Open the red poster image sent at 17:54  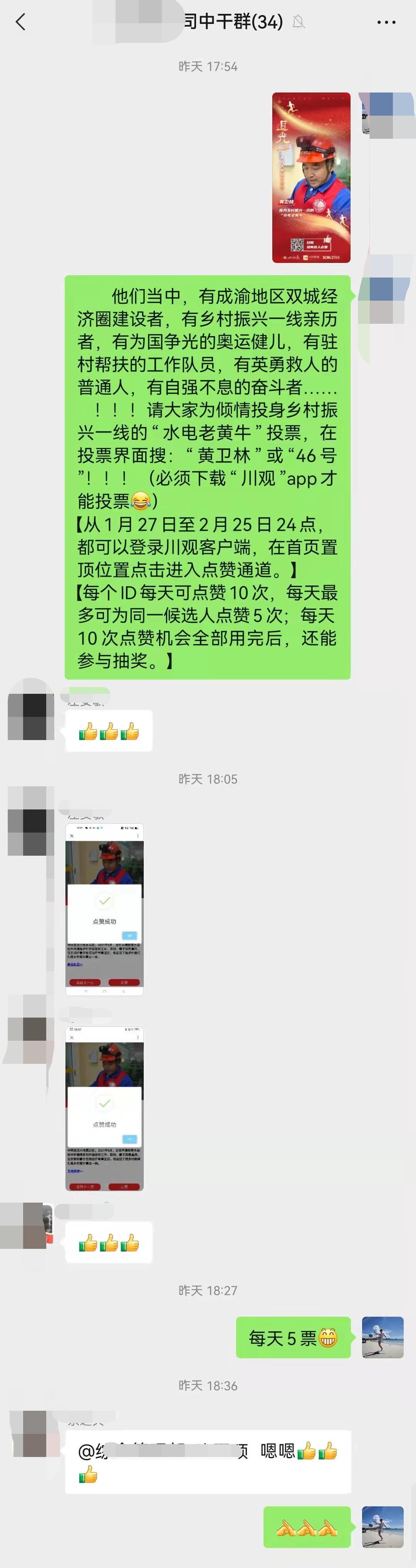click(x=311, y=177)
